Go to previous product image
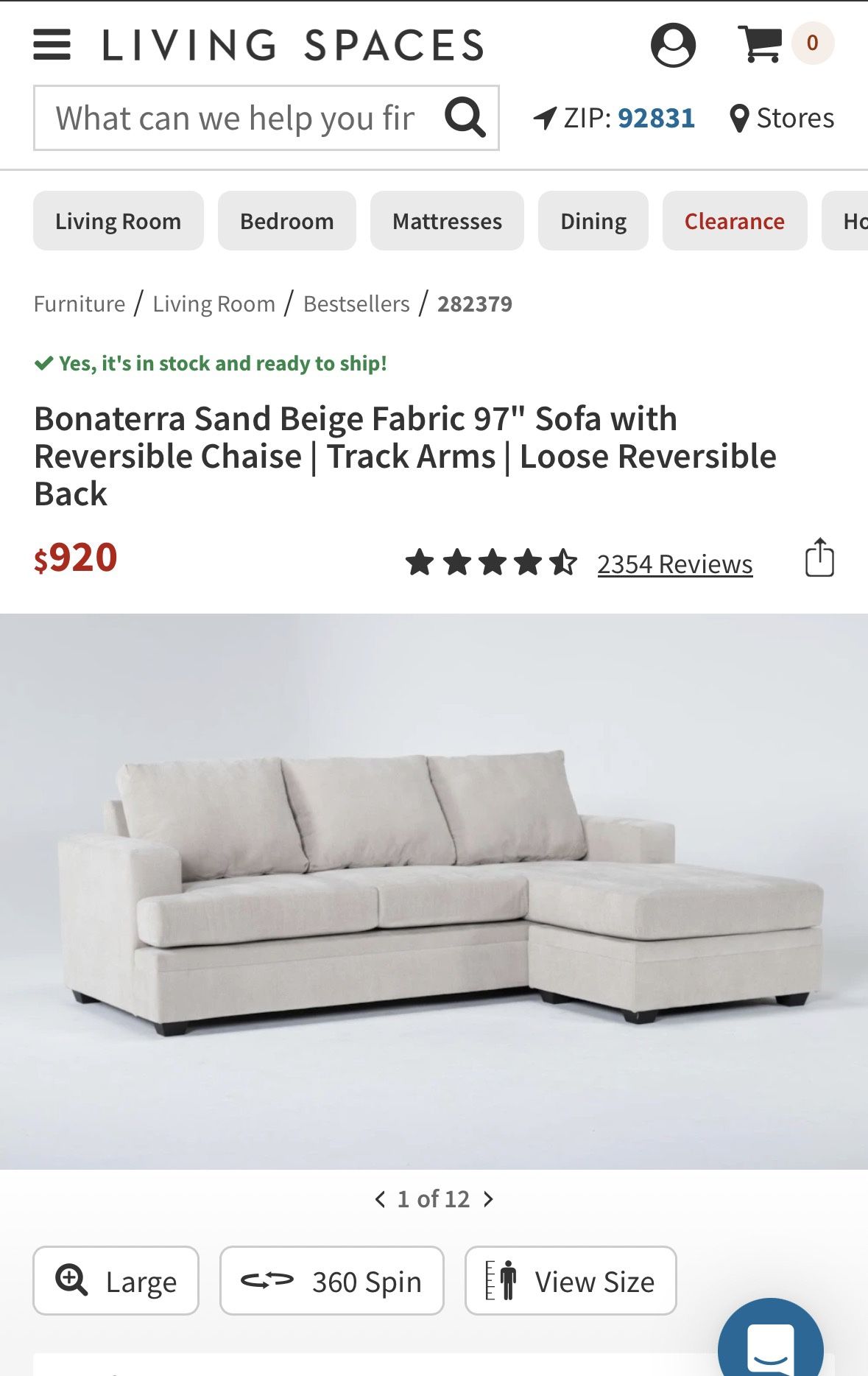 tap(379, 1199)
